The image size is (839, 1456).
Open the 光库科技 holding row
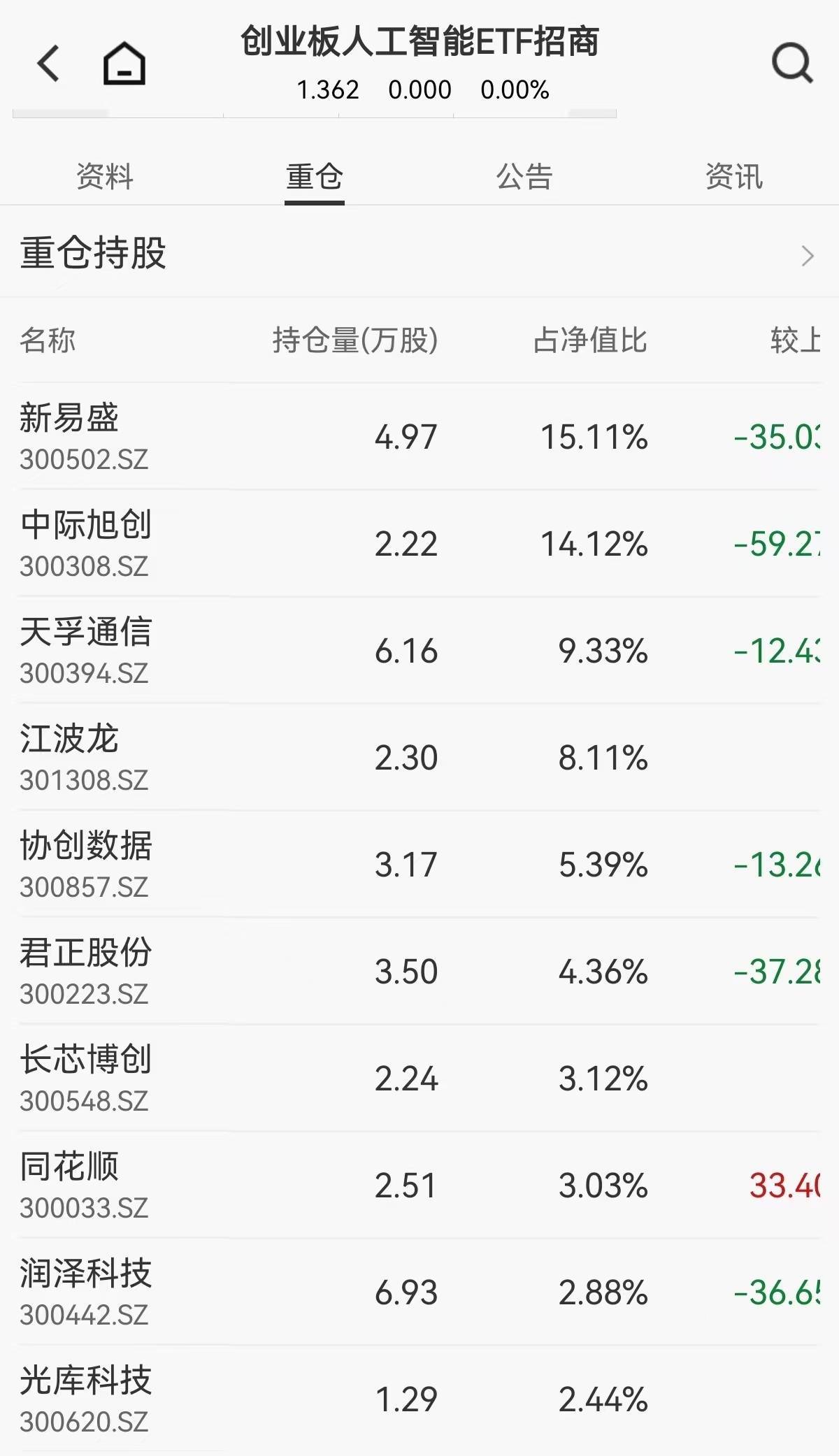click(419, 1399)
